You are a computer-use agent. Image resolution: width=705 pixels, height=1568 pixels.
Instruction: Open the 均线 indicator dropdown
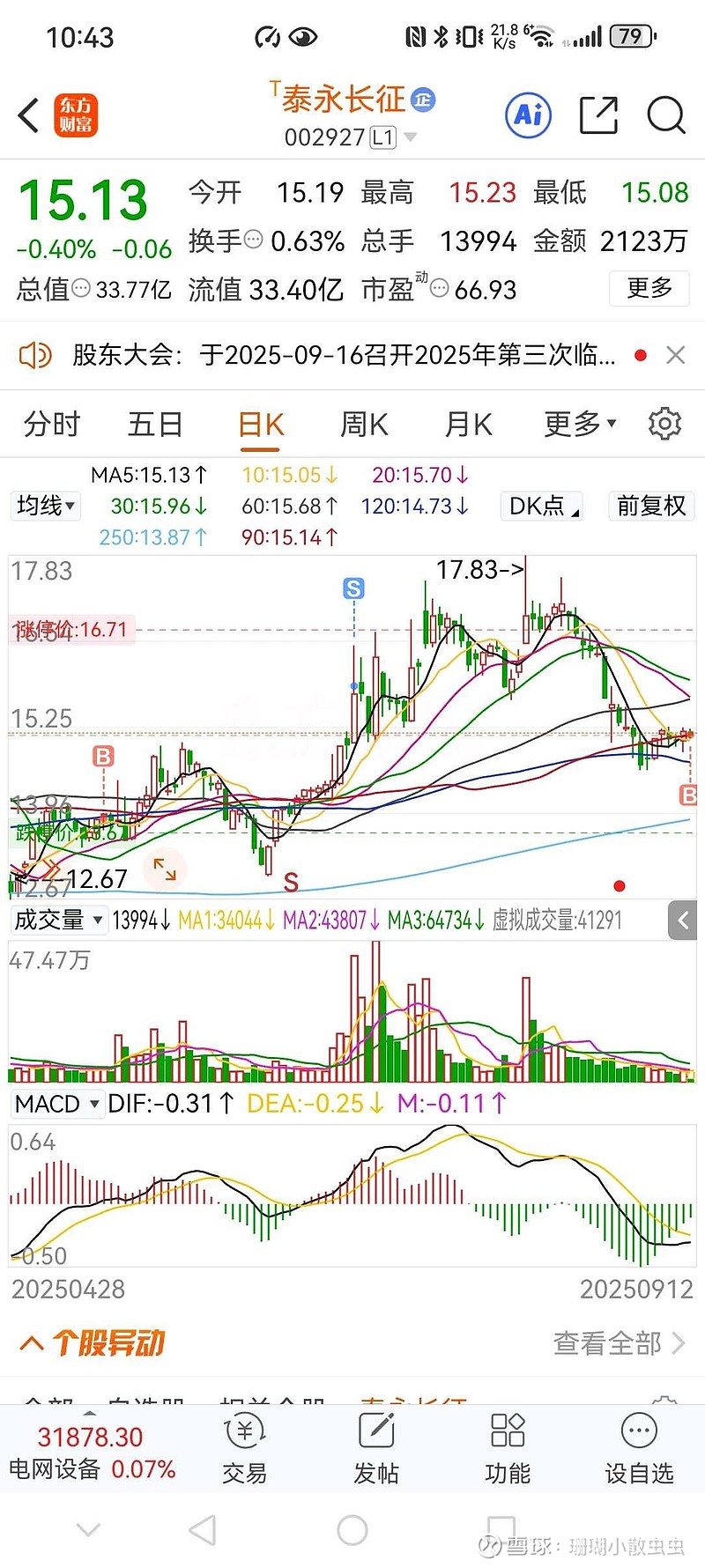click(46, 506)
